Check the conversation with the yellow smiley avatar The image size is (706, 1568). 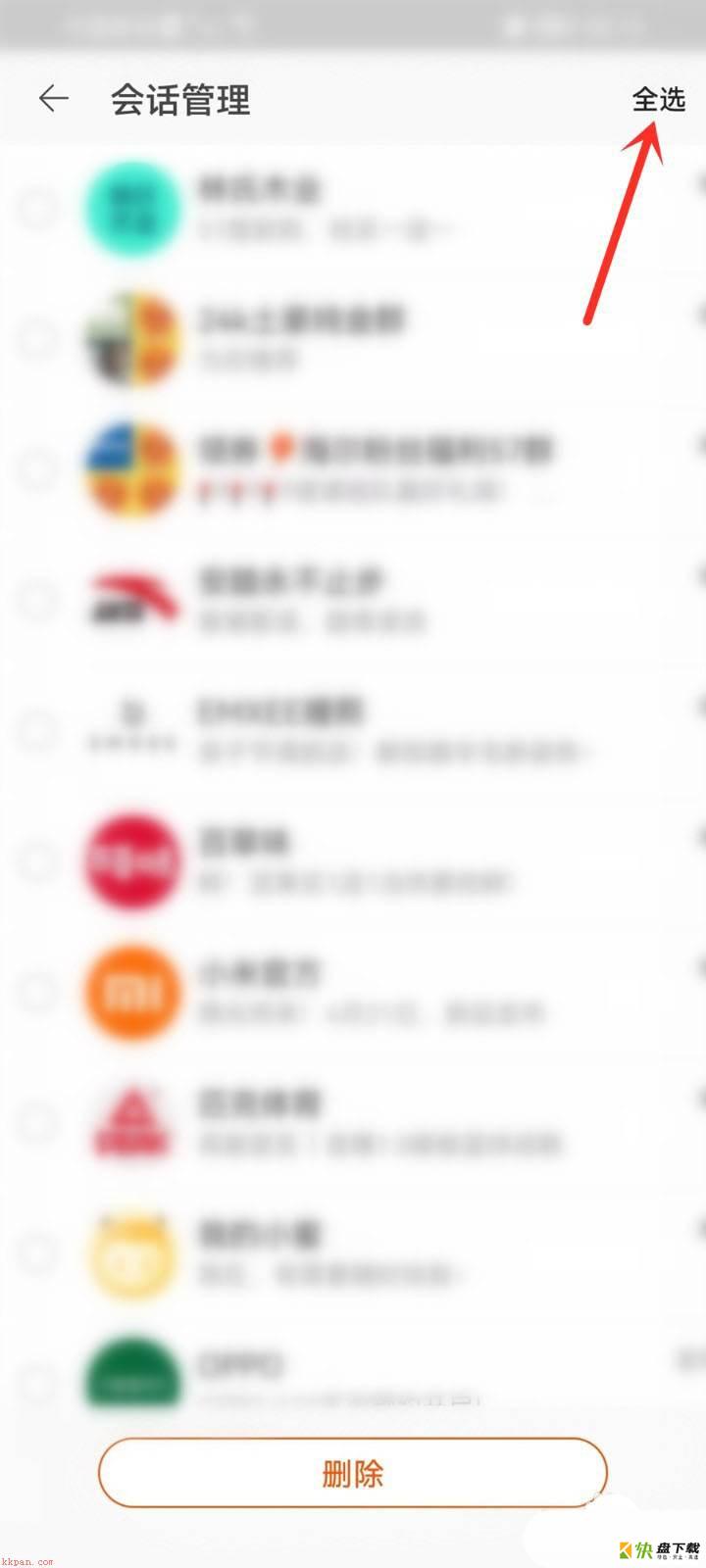(x=39, y=1251)
